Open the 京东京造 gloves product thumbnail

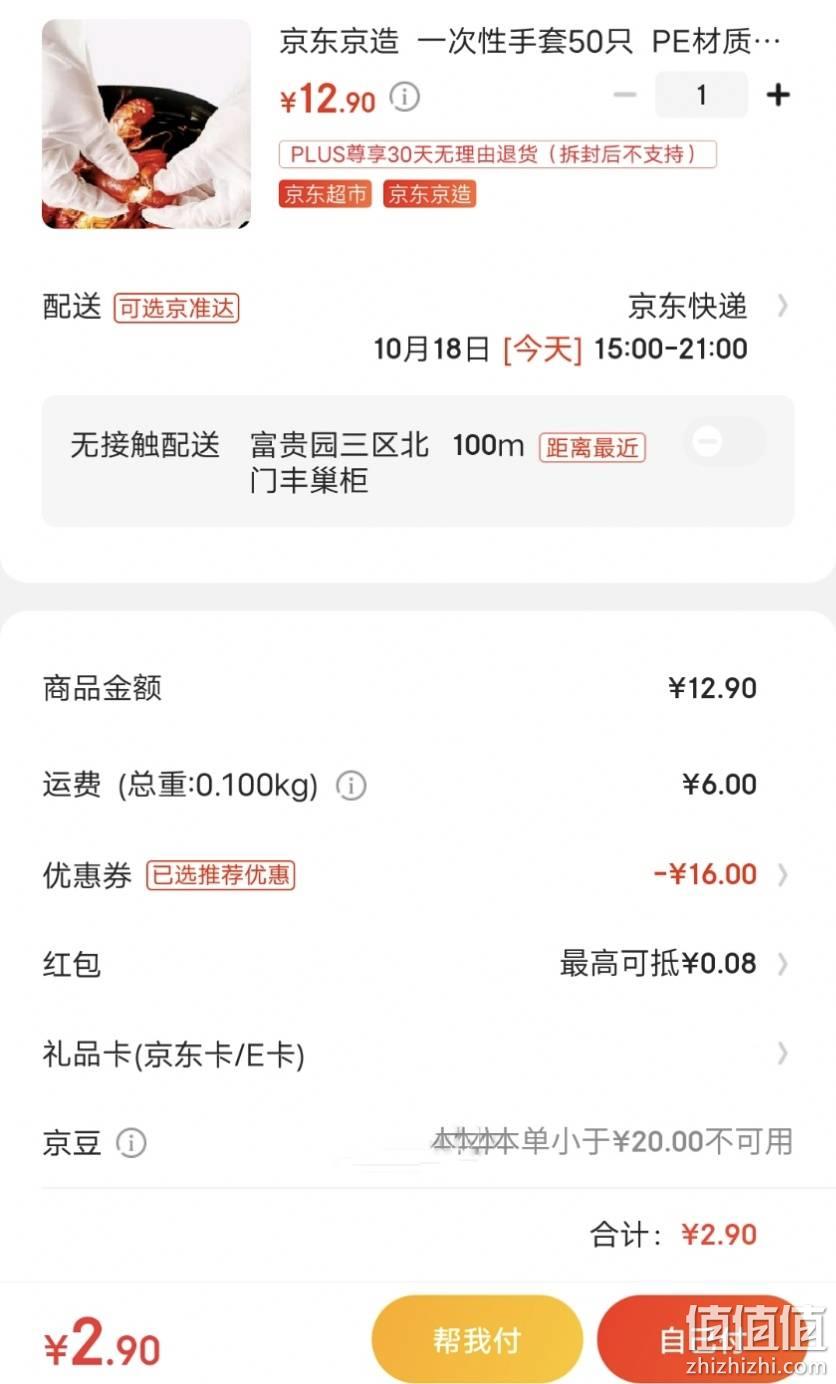146,124
